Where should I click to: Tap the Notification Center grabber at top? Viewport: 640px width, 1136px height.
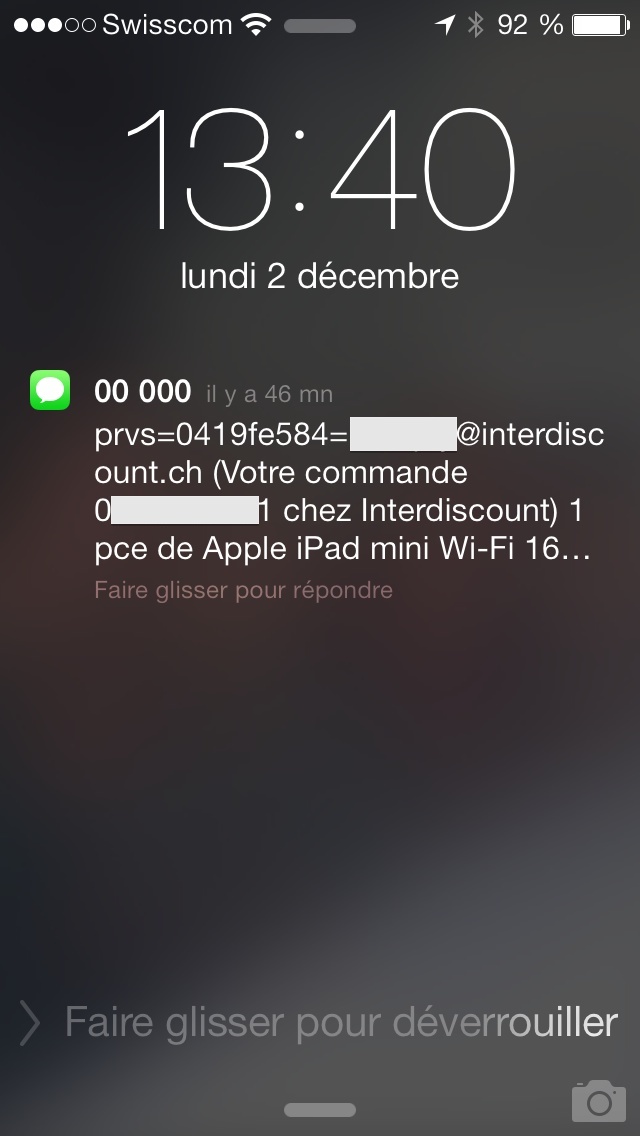[x=320, y=27]
